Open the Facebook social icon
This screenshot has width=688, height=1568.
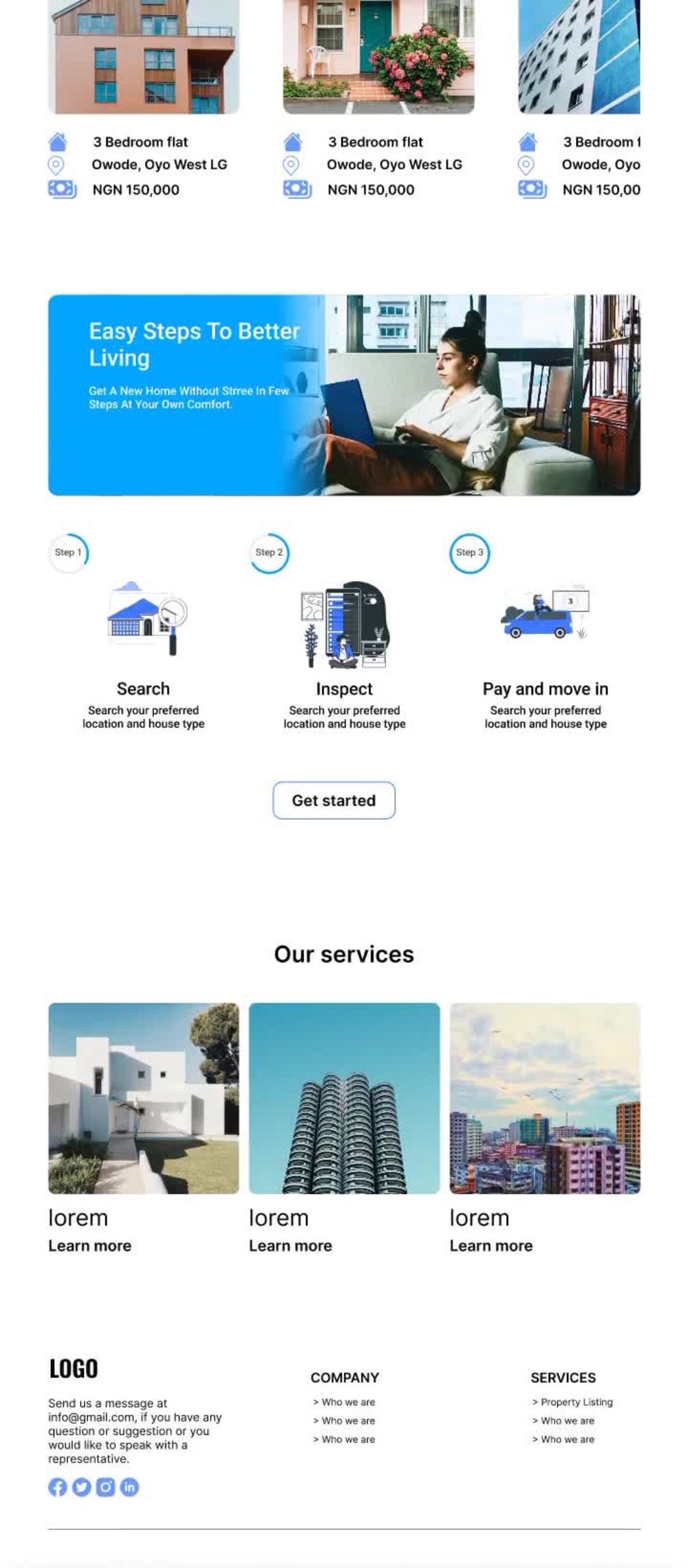(x=58, y=1487)
